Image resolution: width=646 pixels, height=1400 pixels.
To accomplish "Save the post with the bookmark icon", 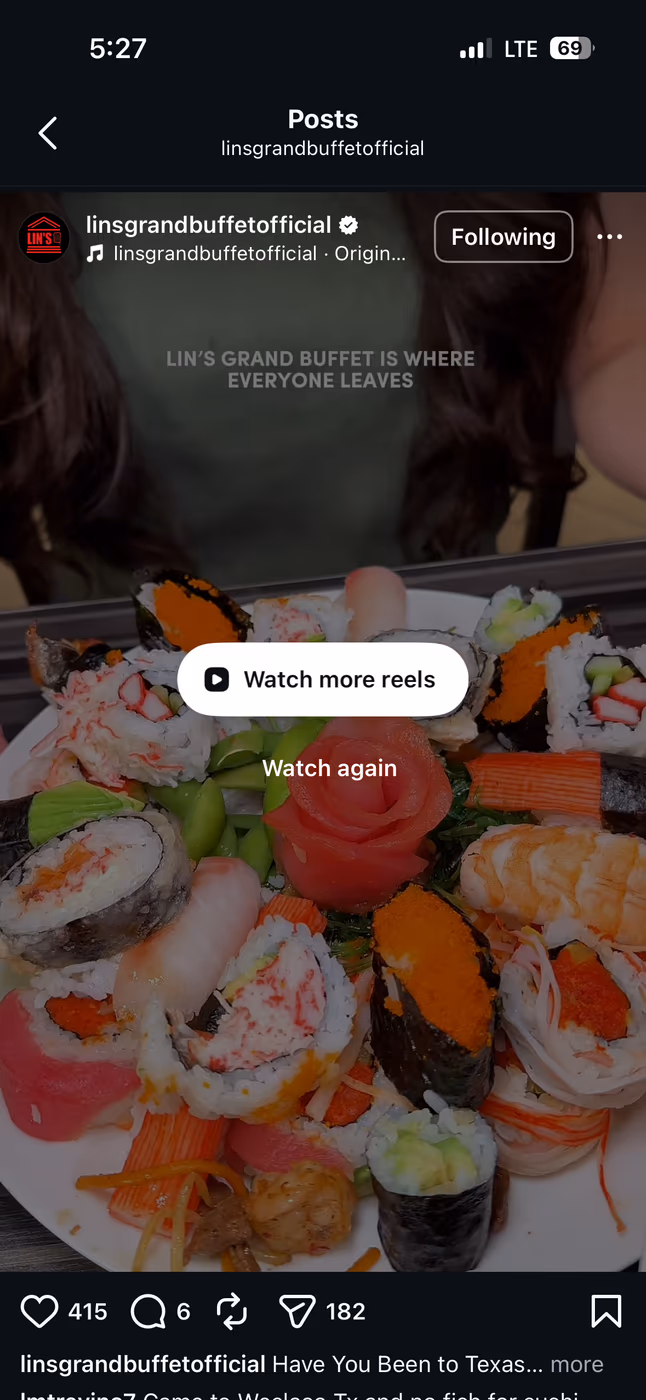I will click(606, 1311).
